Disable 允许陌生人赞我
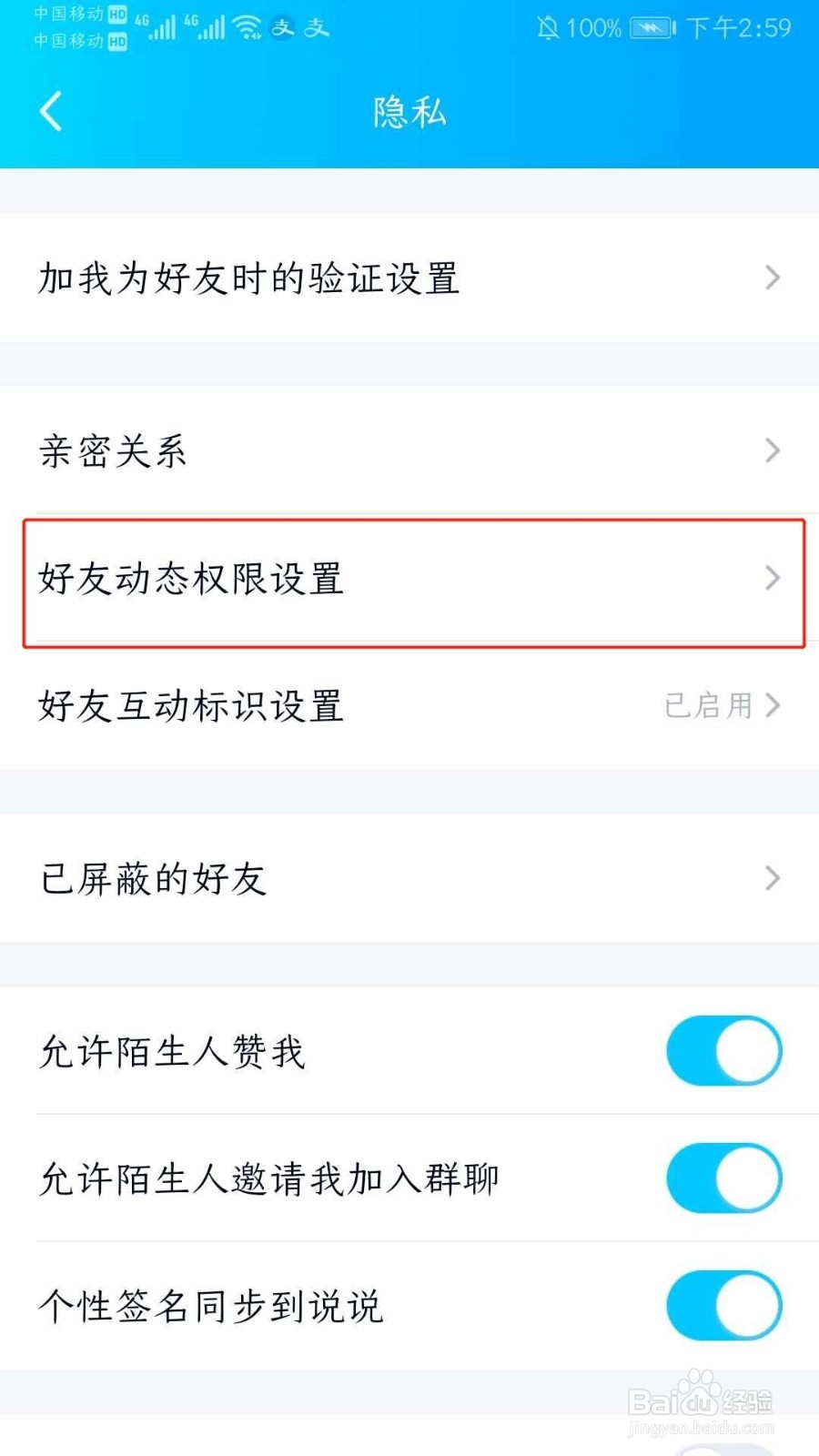 click(x=723, y=1050)
